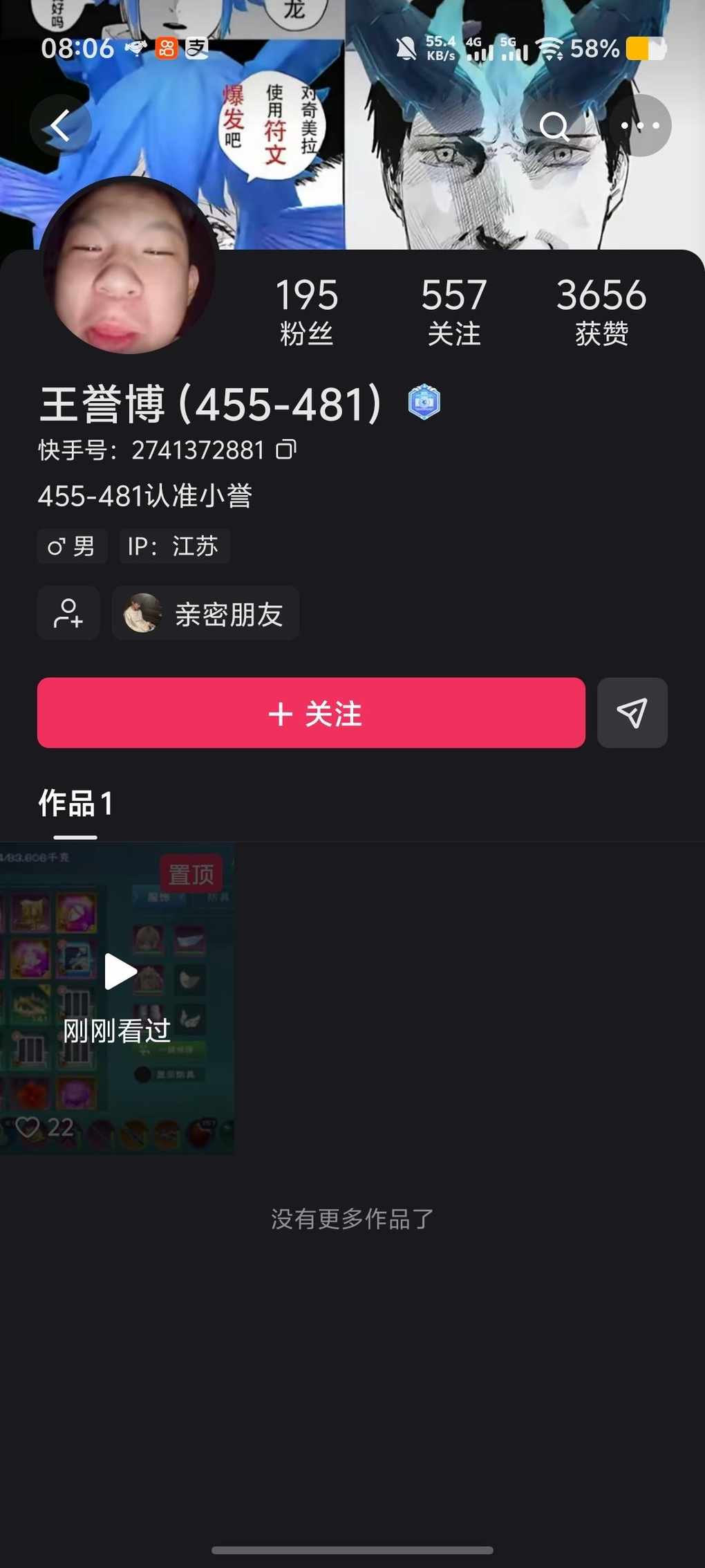Open search on this profile
Image resolution: width=705 pixels, height=1568 pixels.
click(x=554, y=126)
